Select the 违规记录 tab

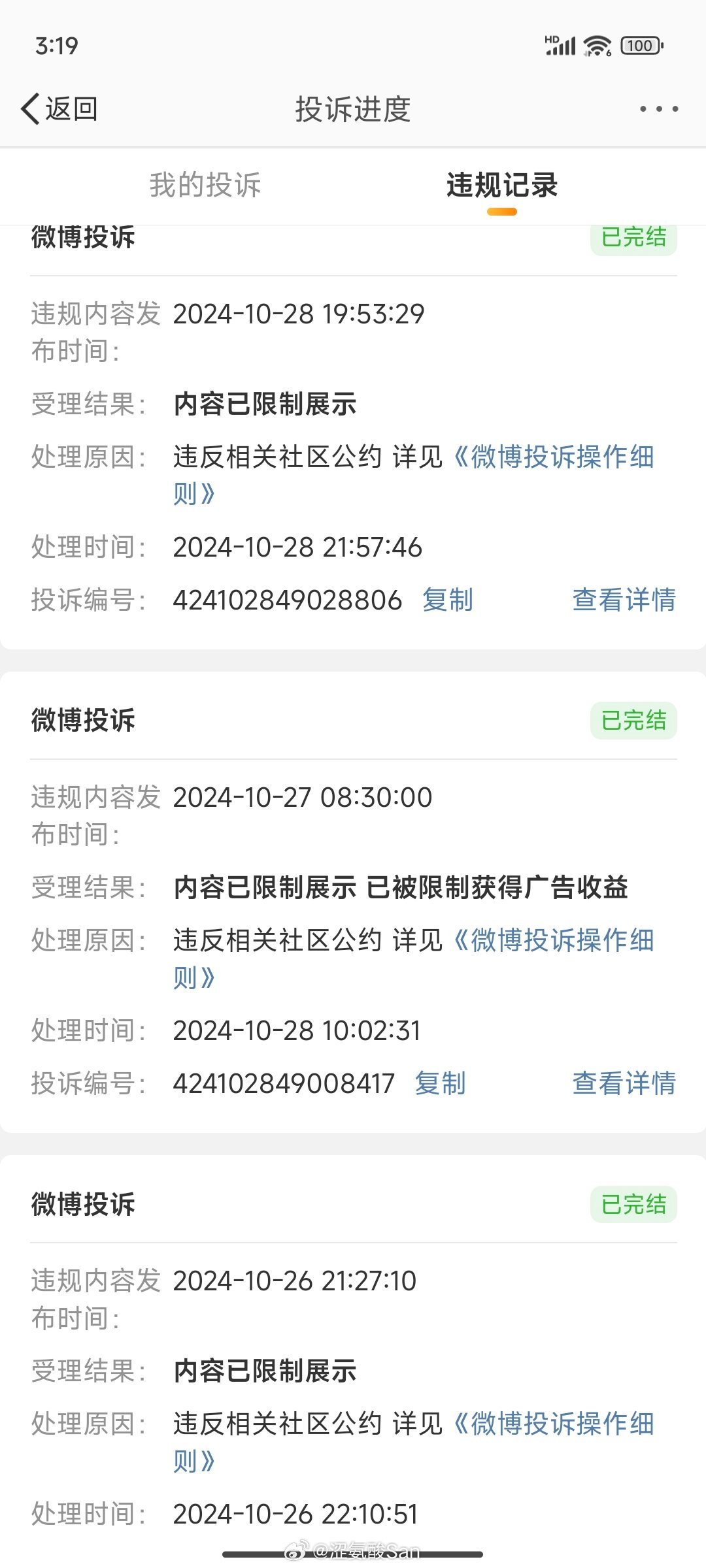tap(502, 185)
